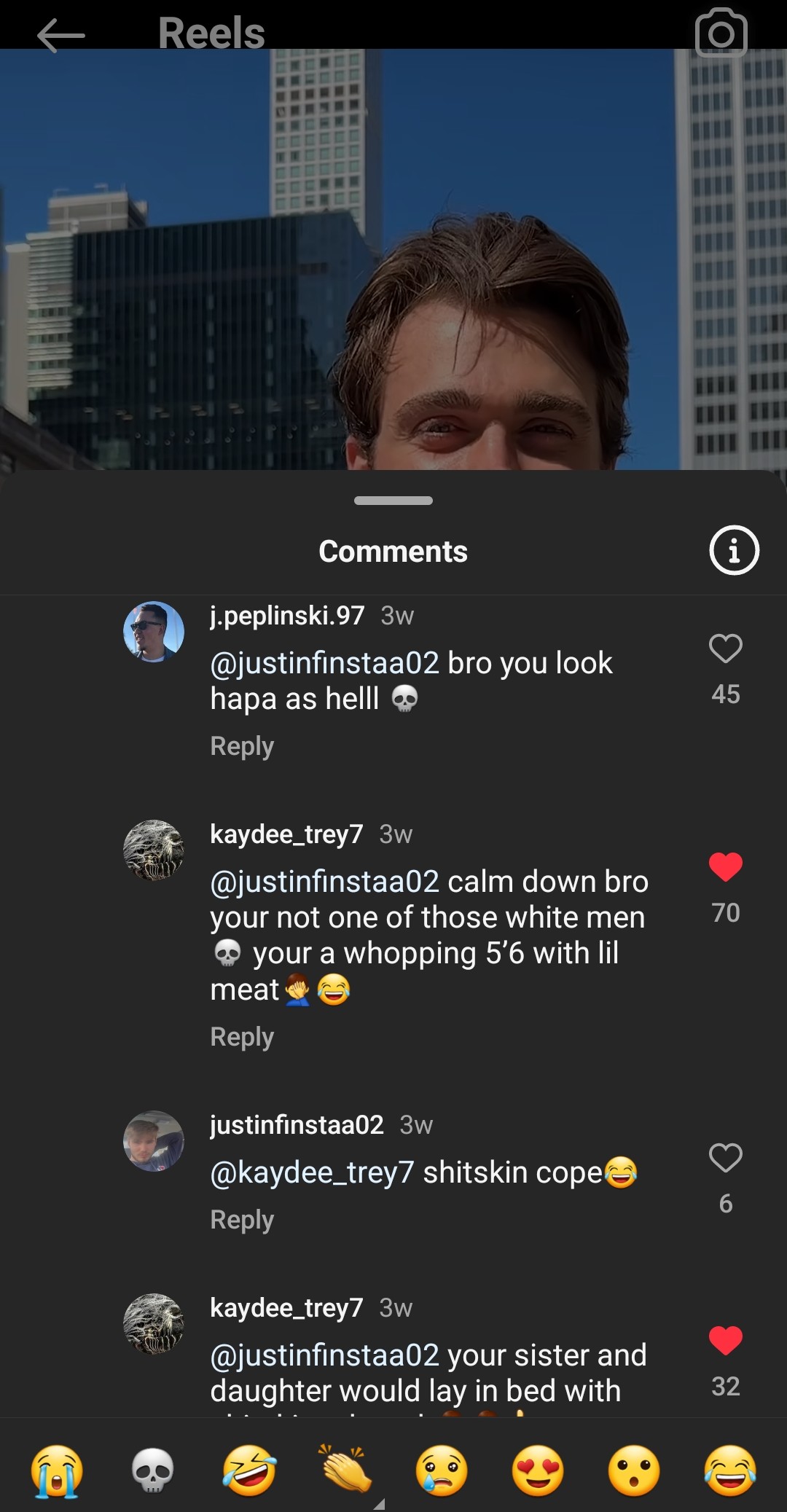
Task: Unlike kaydee_trey7's comment with 32 likes
Action: tap(725, 1340)
